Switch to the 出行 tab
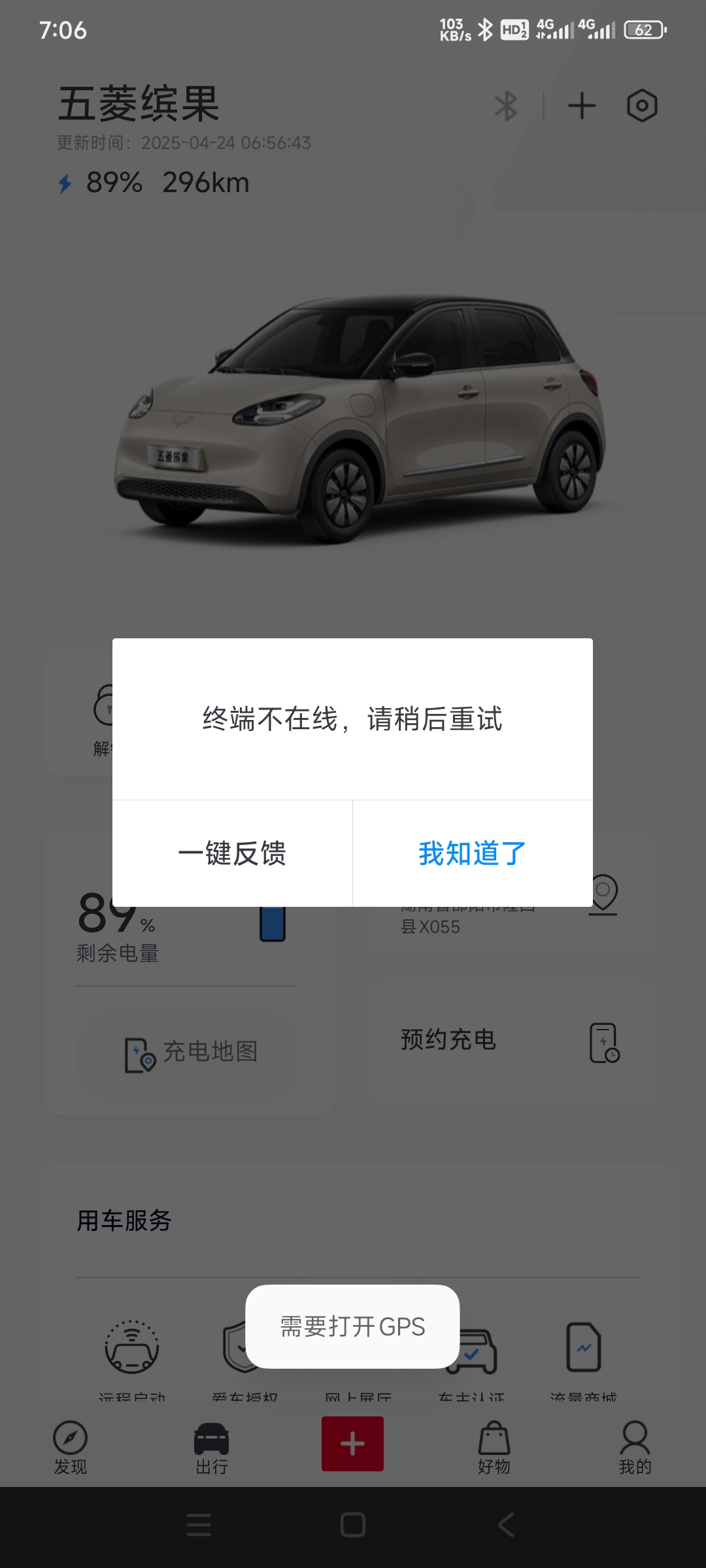Viewport: 706px width, 1568px height. [x=211, y=1448]
